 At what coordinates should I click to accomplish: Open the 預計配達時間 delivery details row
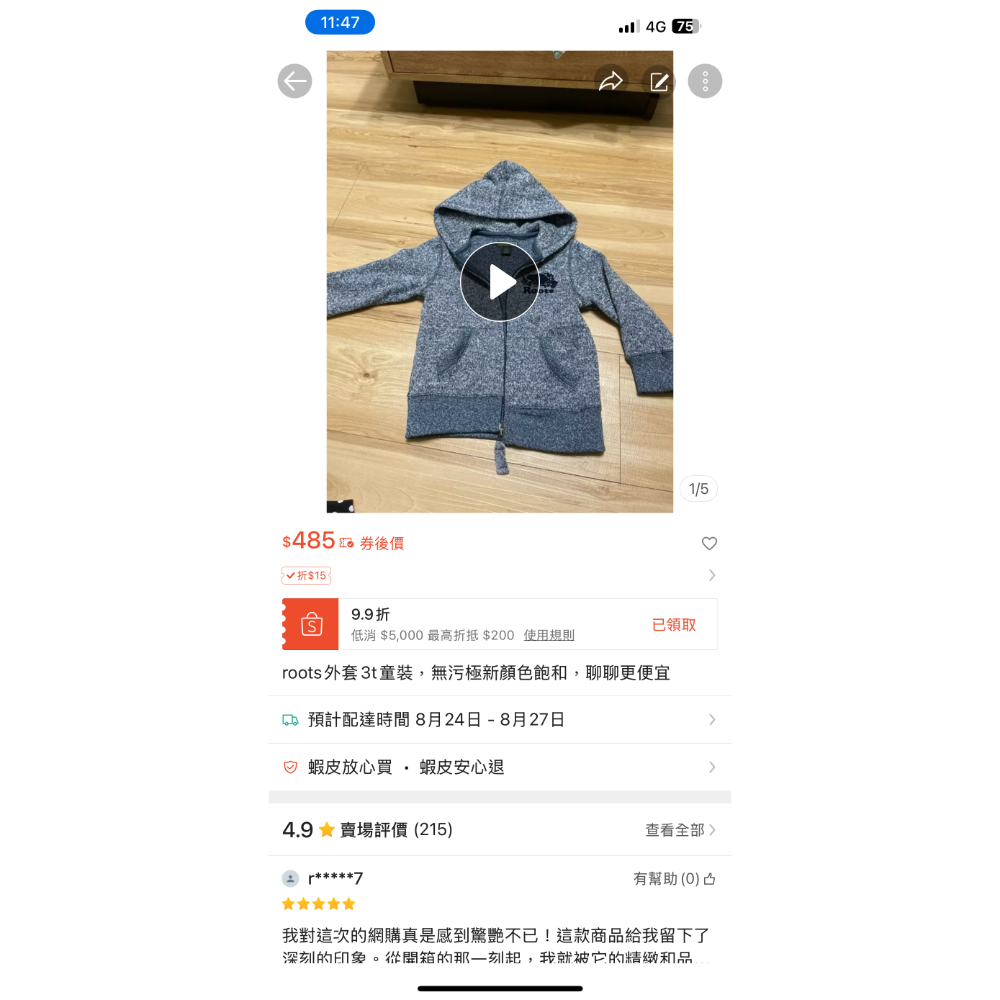point(500,720)
